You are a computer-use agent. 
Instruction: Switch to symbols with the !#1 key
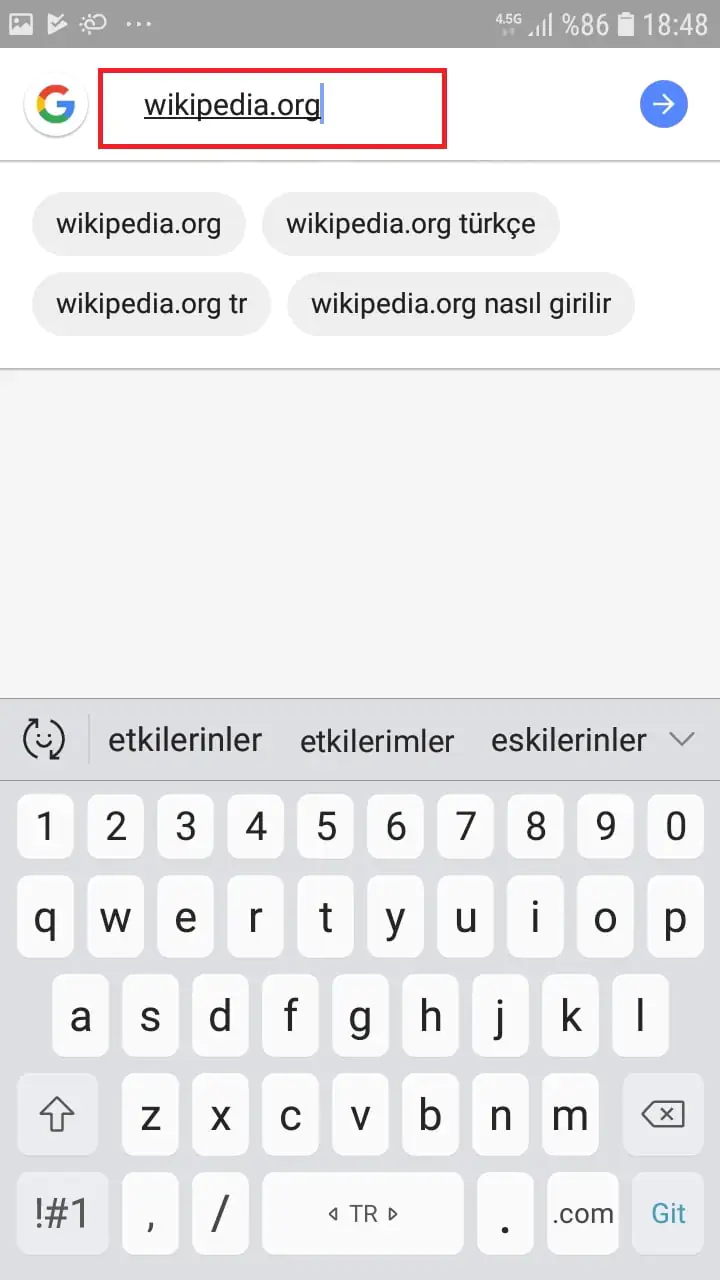click(x=61, y=1213)
